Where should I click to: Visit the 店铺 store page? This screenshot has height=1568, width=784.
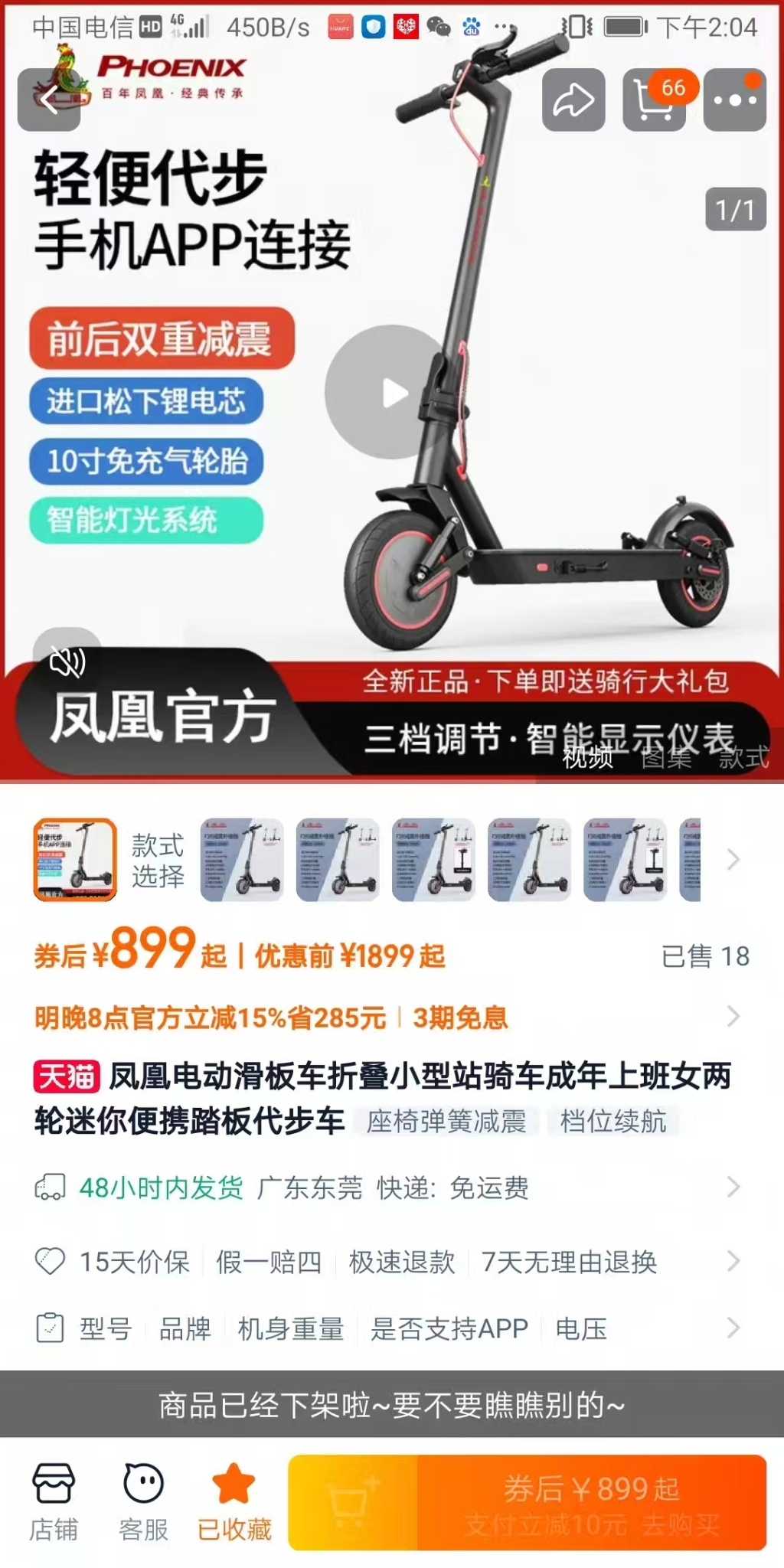click(54, 1501)
